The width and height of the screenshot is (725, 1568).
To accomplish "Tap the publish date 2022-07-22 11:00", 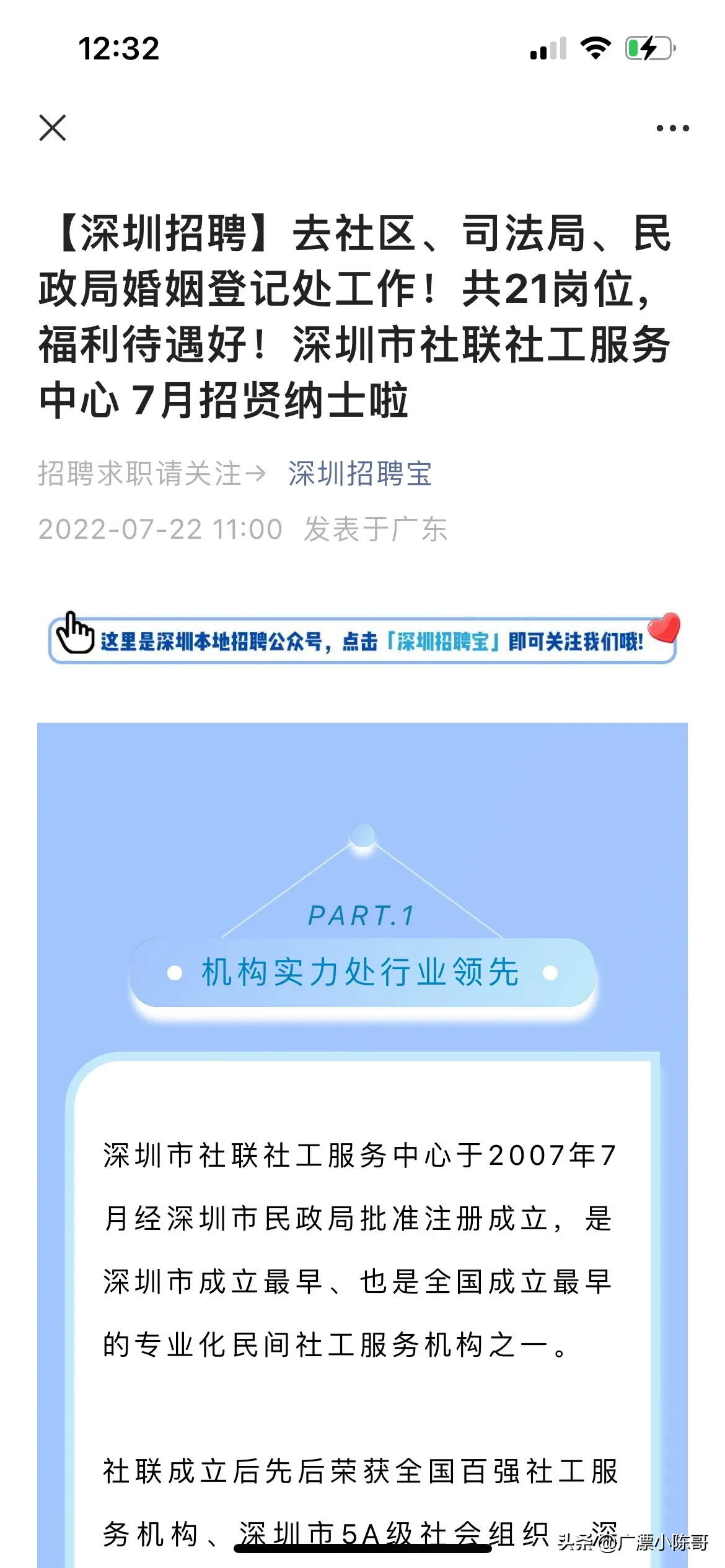I will (x=161, y=529).
